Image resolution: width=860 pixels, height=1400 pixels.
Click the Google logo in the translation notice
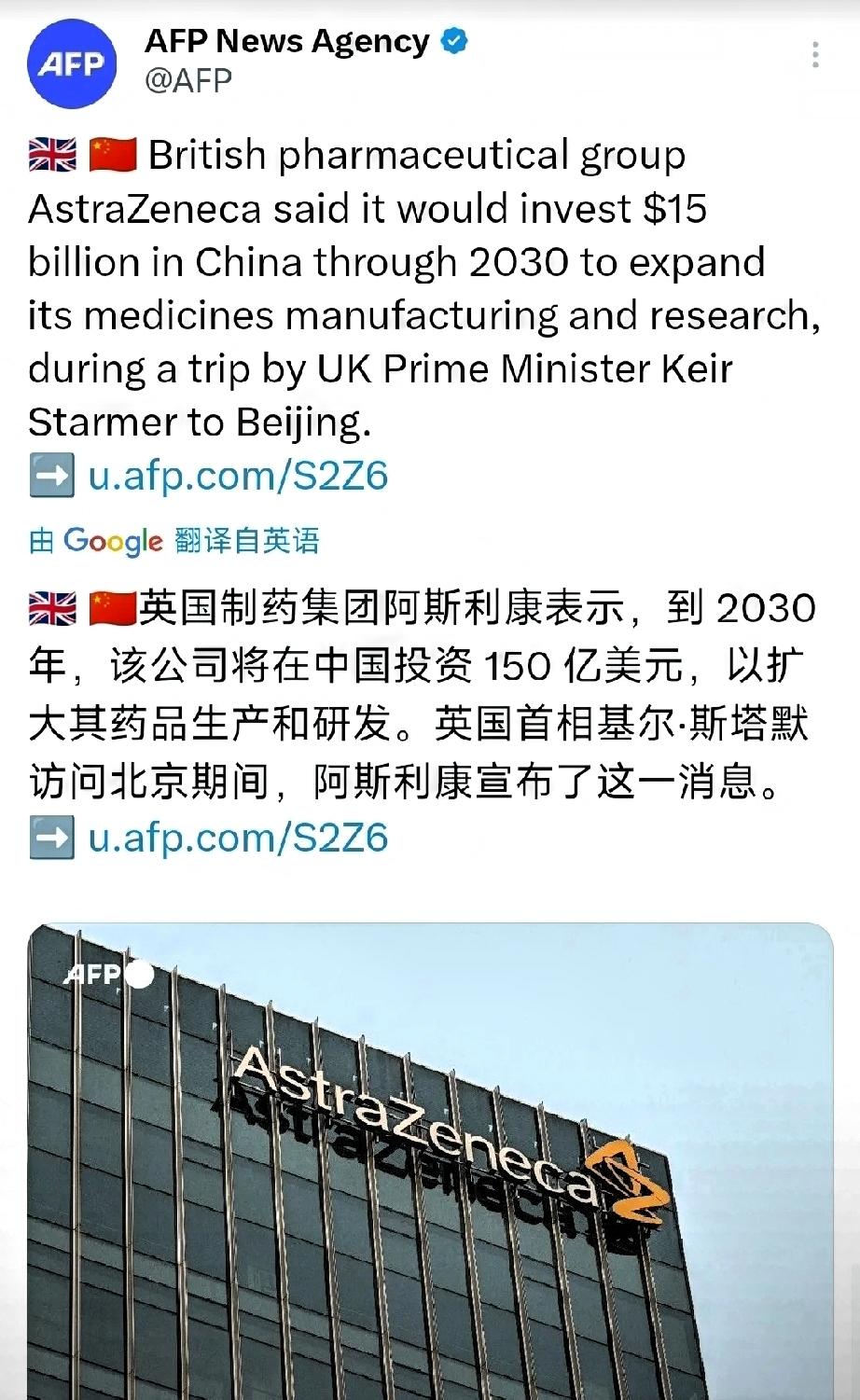click(110, 539)
